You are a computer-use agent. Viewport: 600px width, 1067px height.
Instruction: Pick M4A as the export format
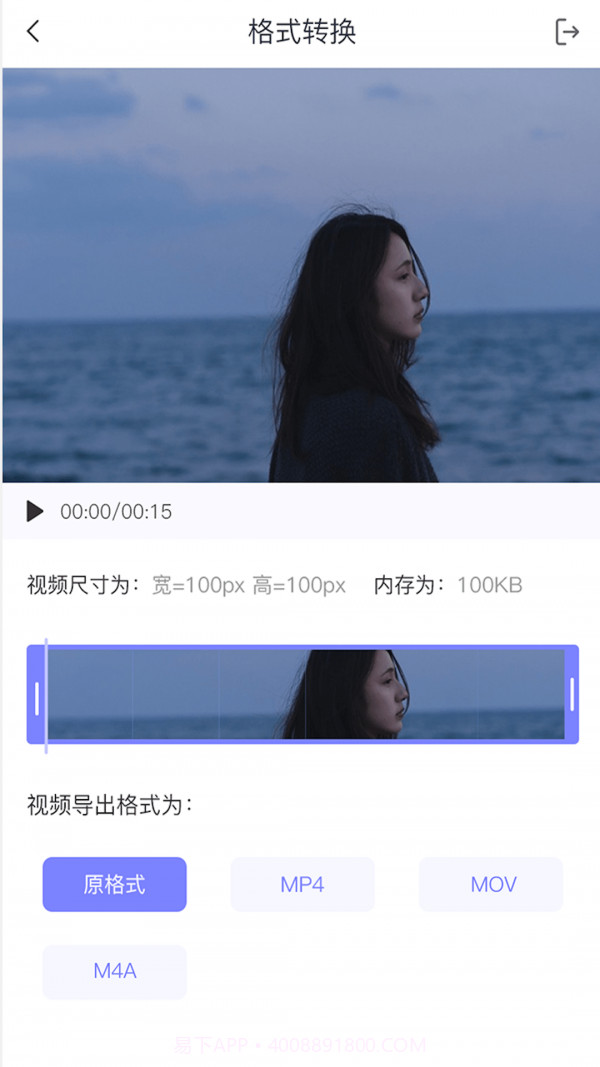(114, 971)
